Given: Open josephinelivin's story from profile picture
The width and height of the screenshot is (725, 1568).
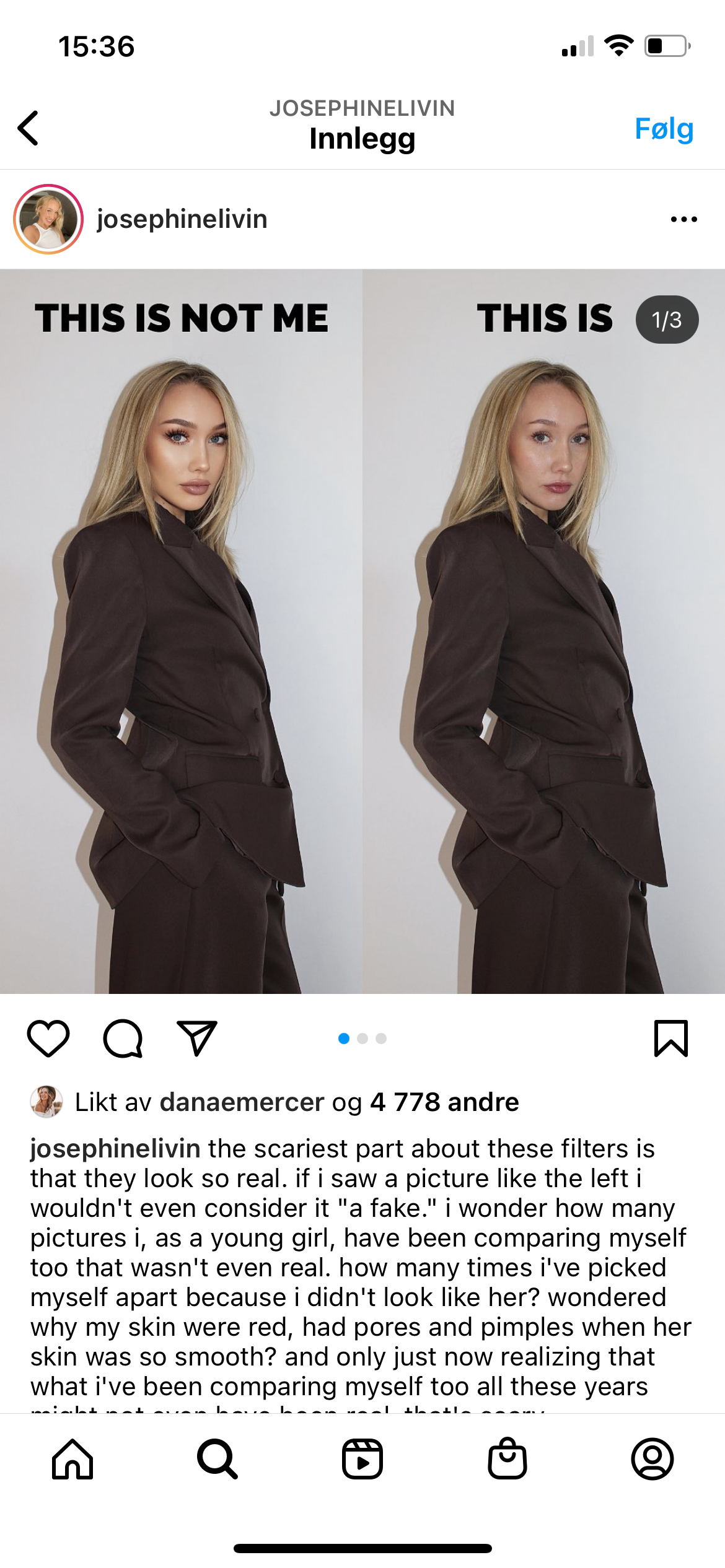Looking at the screenshot, I should point(48,219).
